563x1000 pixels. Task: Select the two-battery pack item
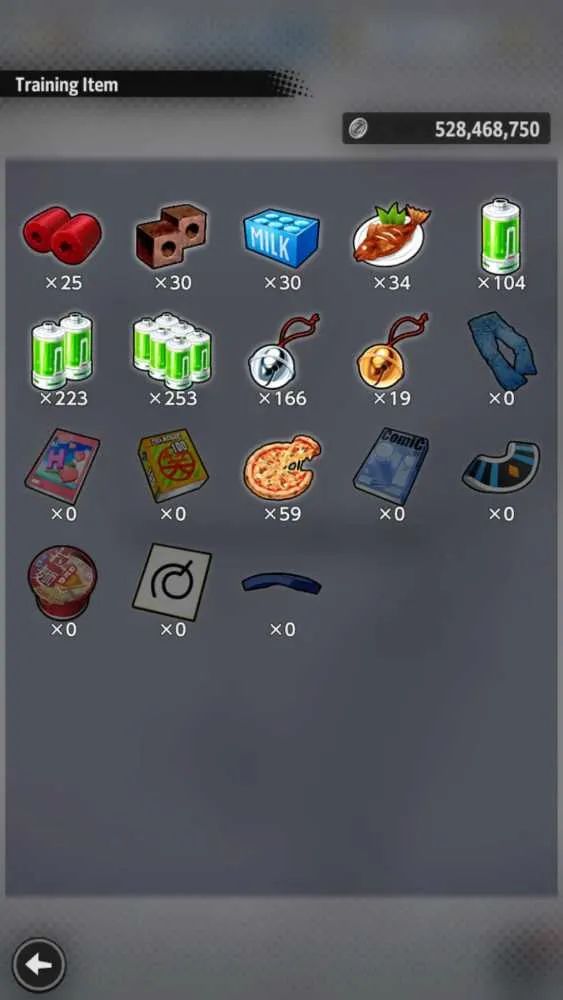(62, 351)
